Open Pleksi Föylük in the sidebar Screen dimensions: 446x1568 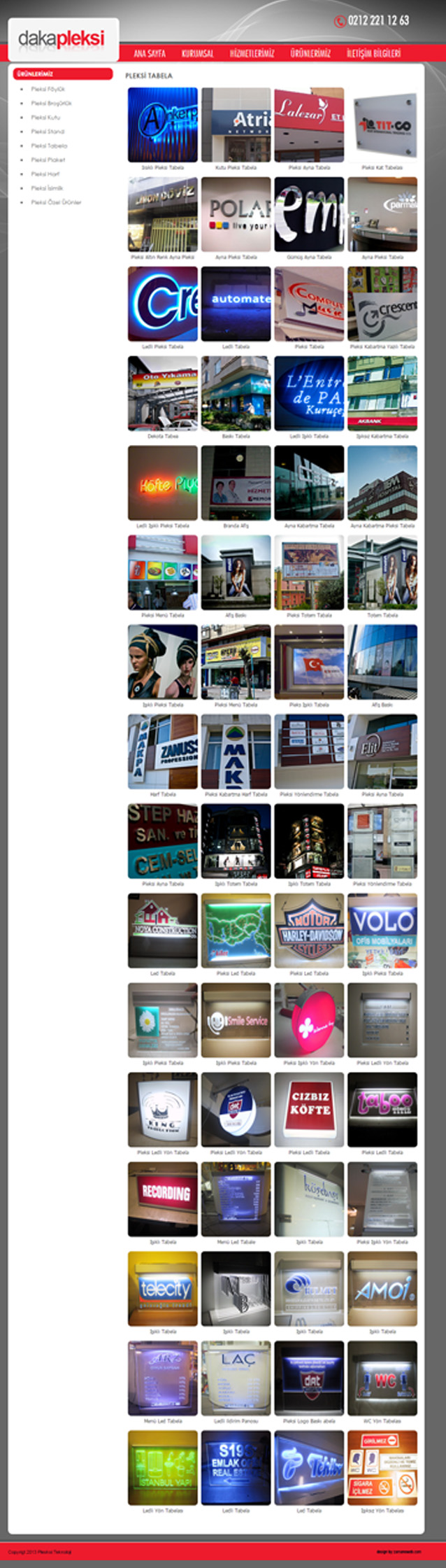point(48,90)
